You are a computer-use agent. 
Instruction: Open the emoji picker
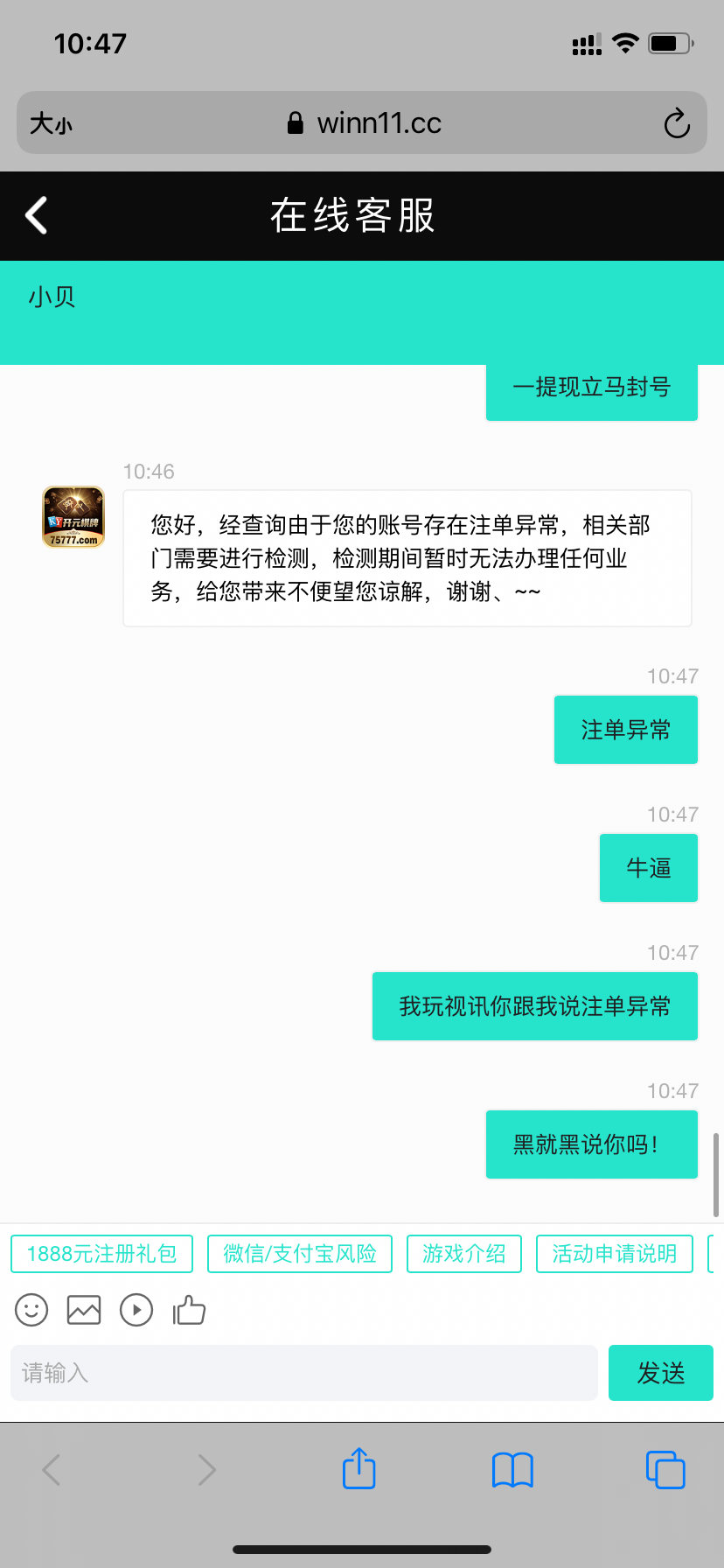click(x=31, y=1310)
